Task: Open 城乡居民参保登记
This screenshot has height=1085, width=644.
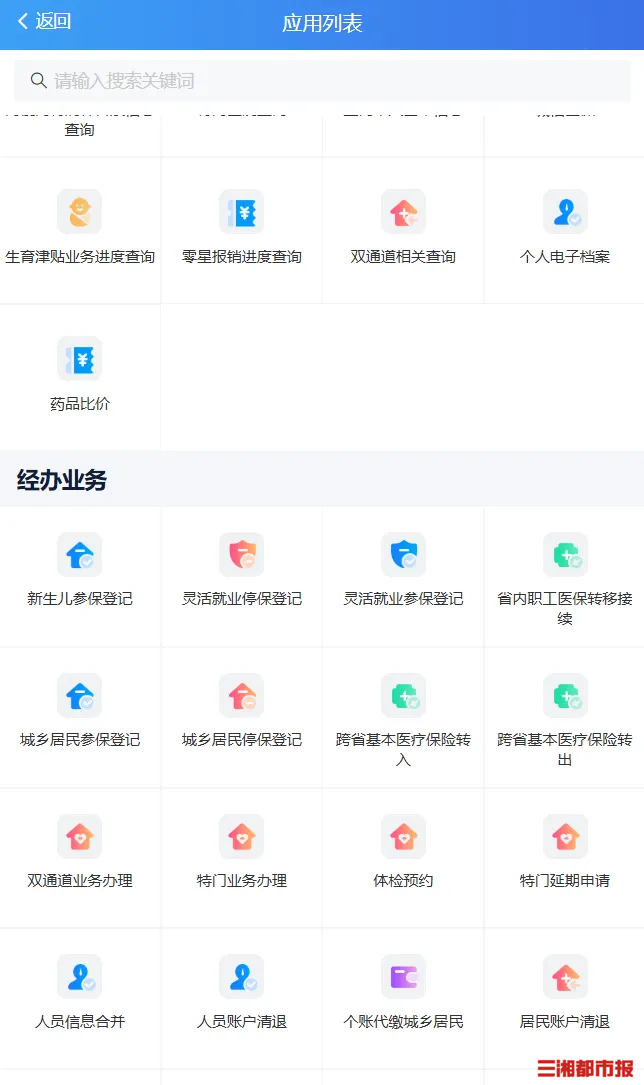Action: coord(80,713)
